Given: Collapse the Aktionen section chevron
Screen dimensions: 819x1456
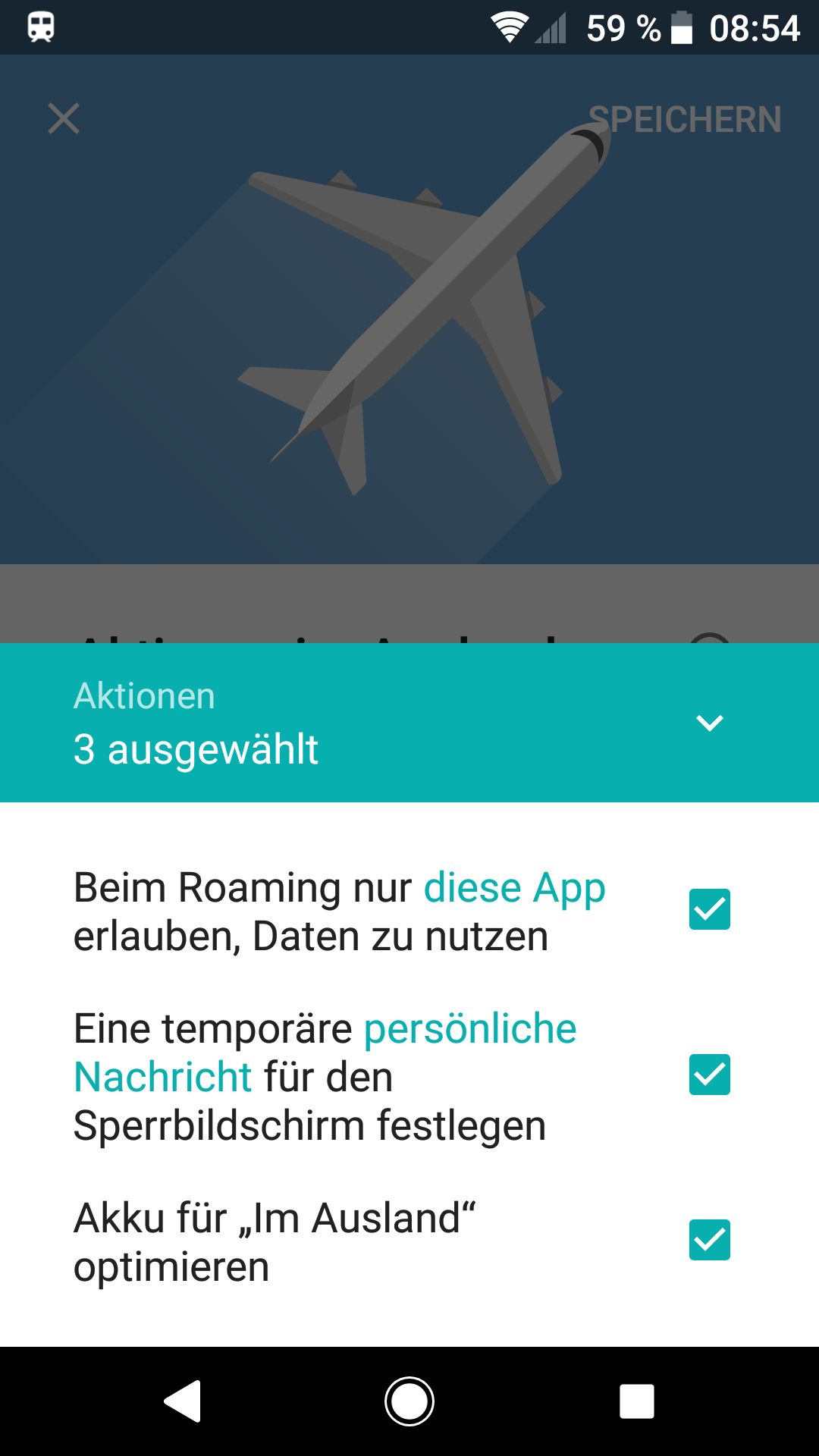Looking at the screenshot, I should pyautogui.click(x=709, y=723).
